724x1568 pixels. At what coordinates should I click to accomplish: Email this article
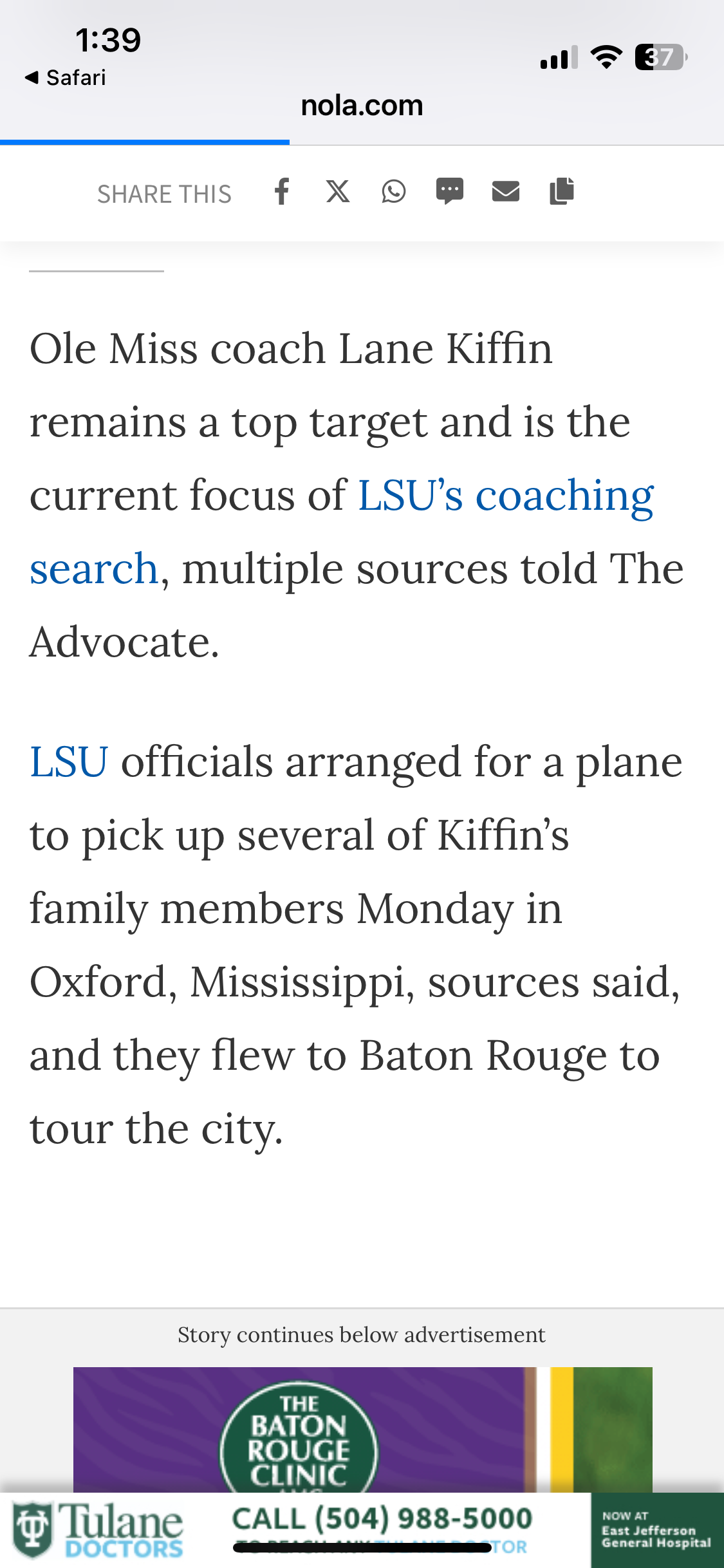[x=506, y=192]
